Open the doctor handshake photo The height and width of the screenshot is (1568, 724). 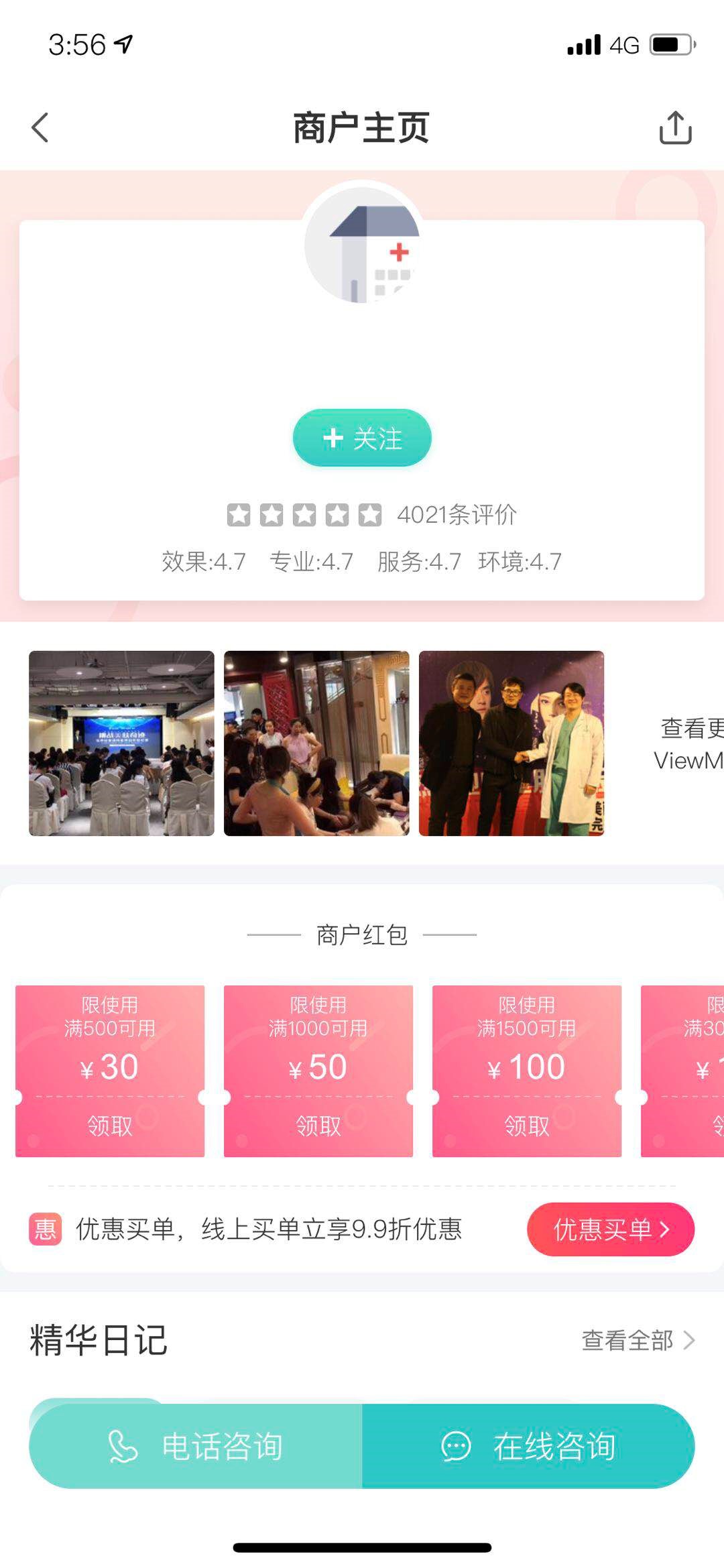click(511, 743)
